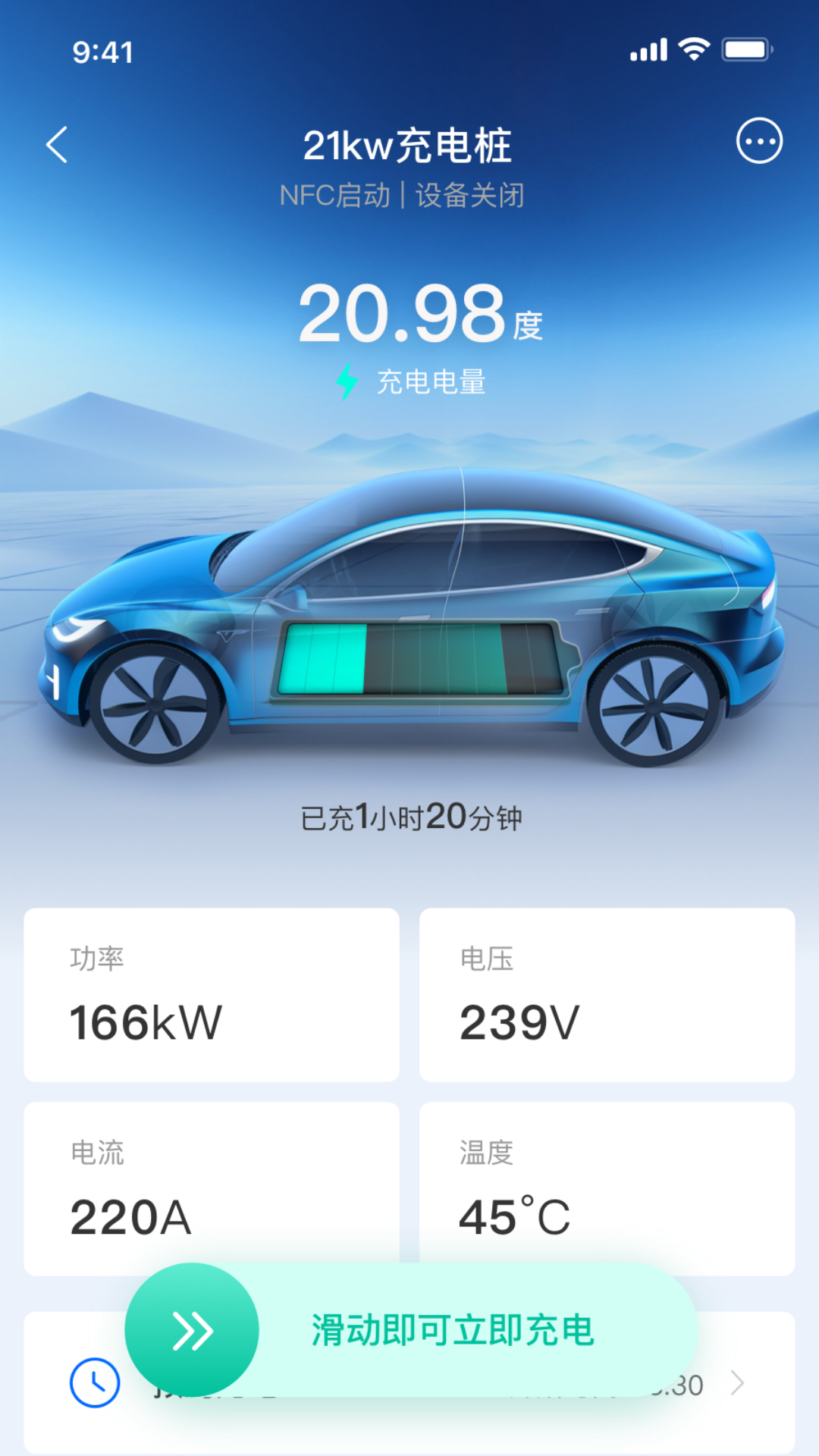819x1456 pixels.
Task: Open the more options menu
Action: click(x=759, y=141)
